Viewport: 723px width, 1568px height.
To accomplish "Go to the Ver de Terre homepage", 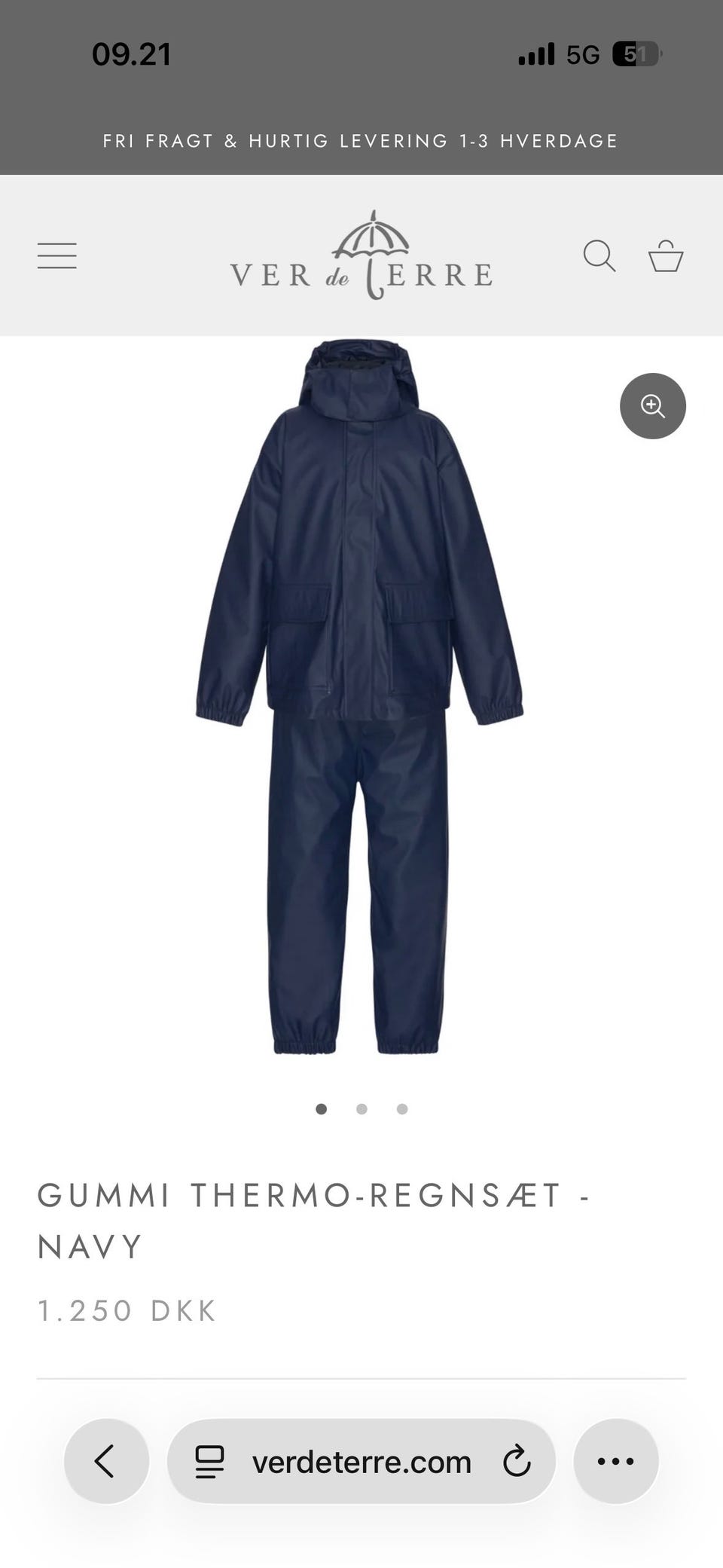I will (x=361, y=256).
